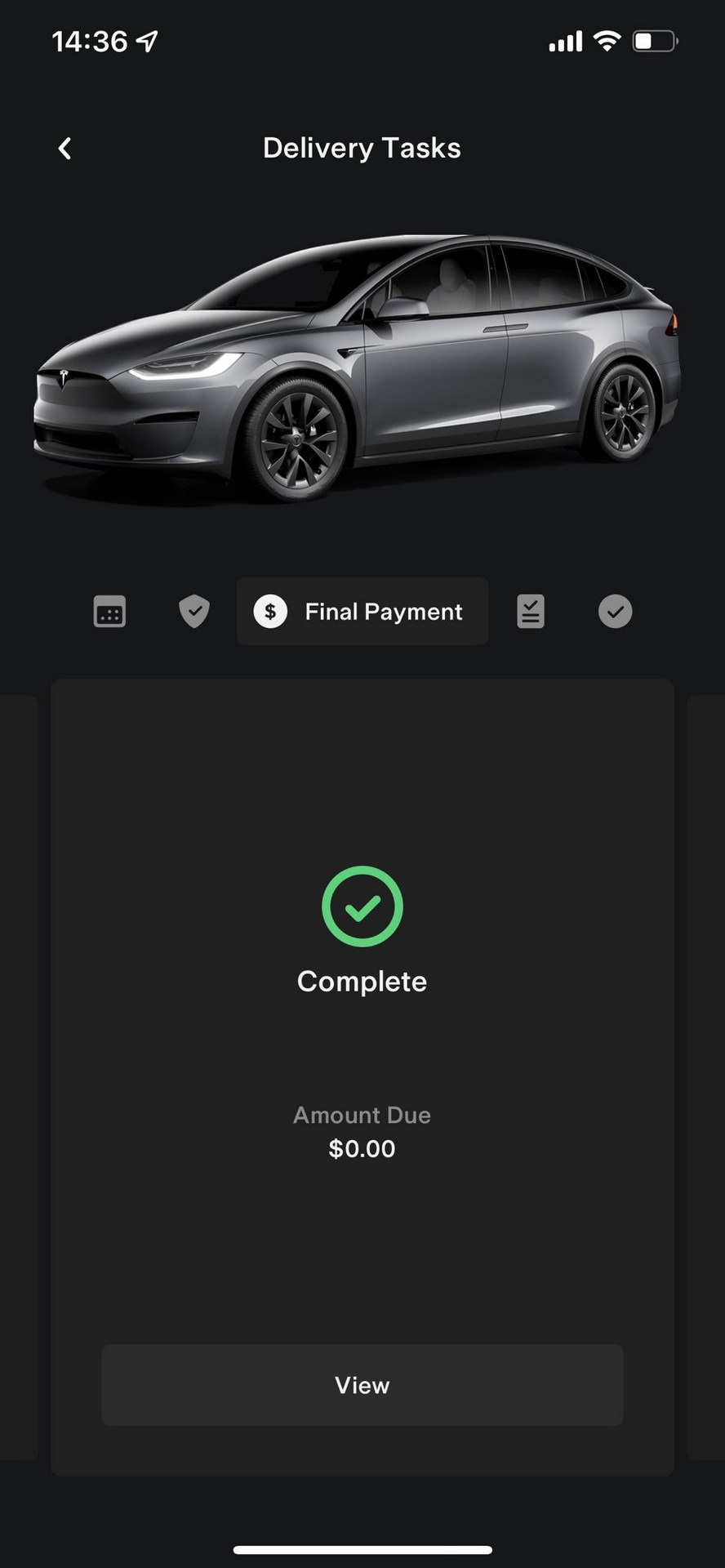This screenshot has width=725, height=1568.
Task: Select the insurance shield task icon
Action: pyautogui.click(x=194, y=611)
